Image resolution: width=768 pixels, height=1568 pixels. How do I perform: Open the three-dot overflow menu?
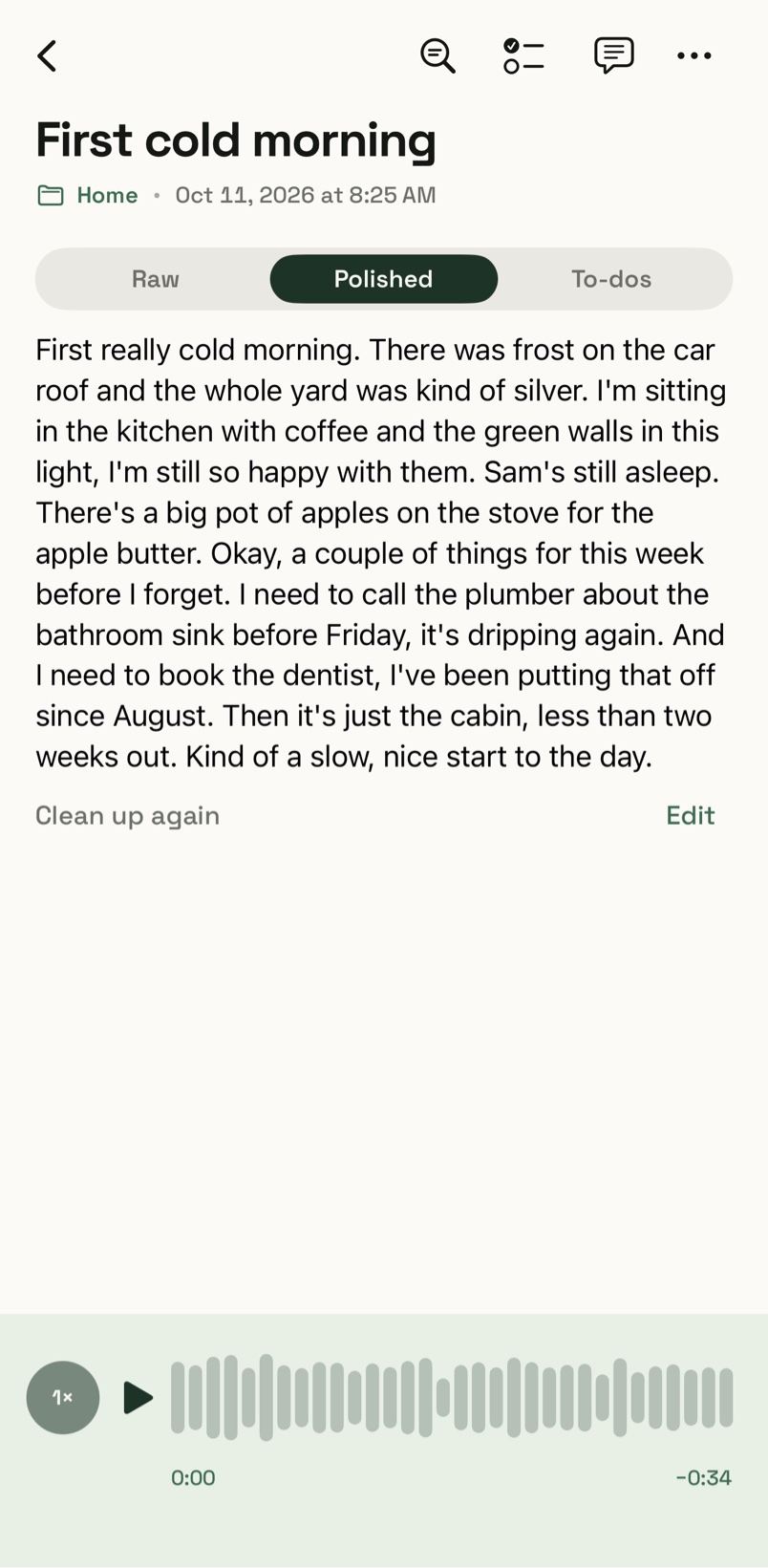pyautogui.click(x=693, y=55)
